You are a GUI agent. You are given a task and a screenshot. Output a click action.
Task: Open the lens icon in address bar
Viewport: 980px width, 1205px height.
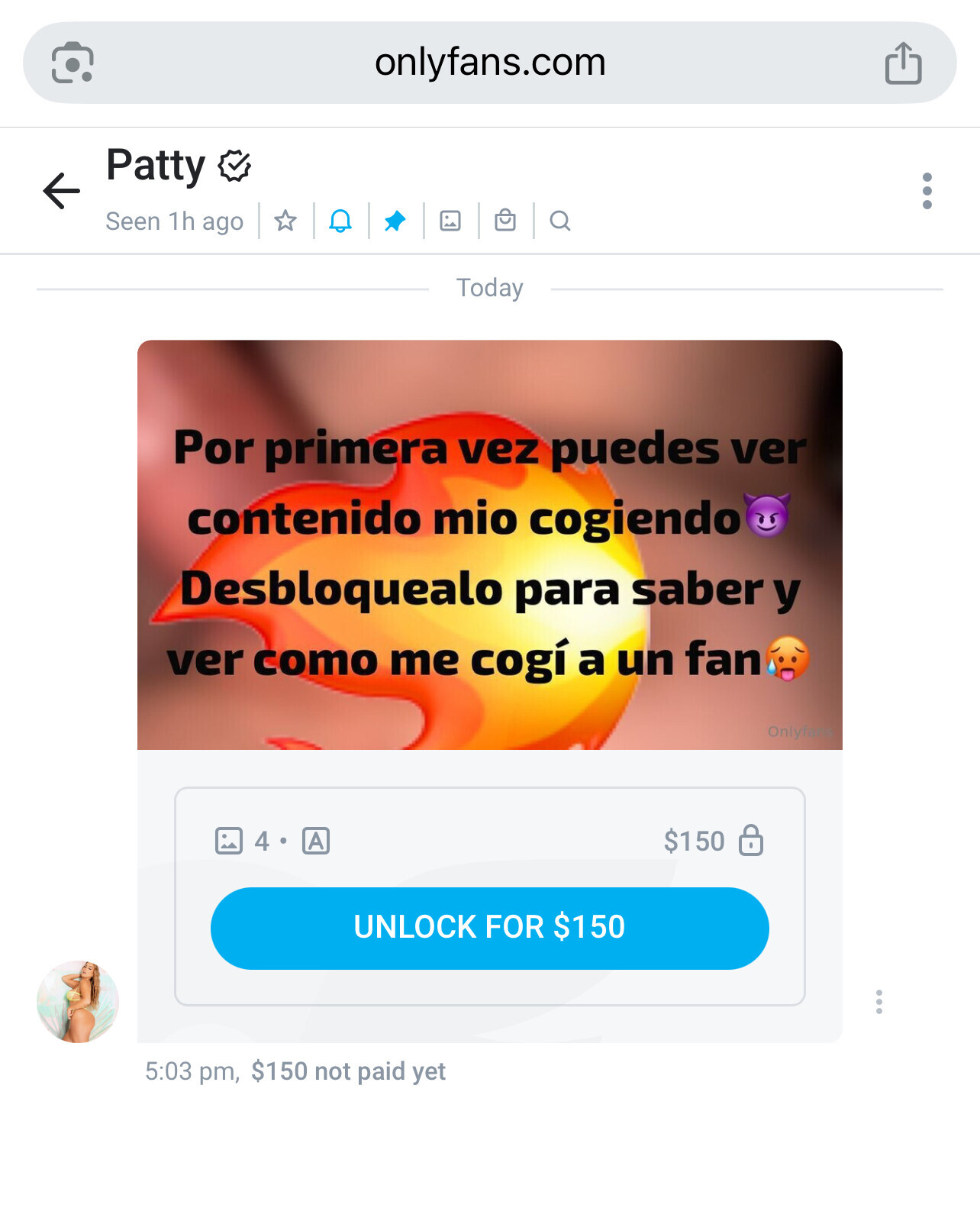[73, 63]
